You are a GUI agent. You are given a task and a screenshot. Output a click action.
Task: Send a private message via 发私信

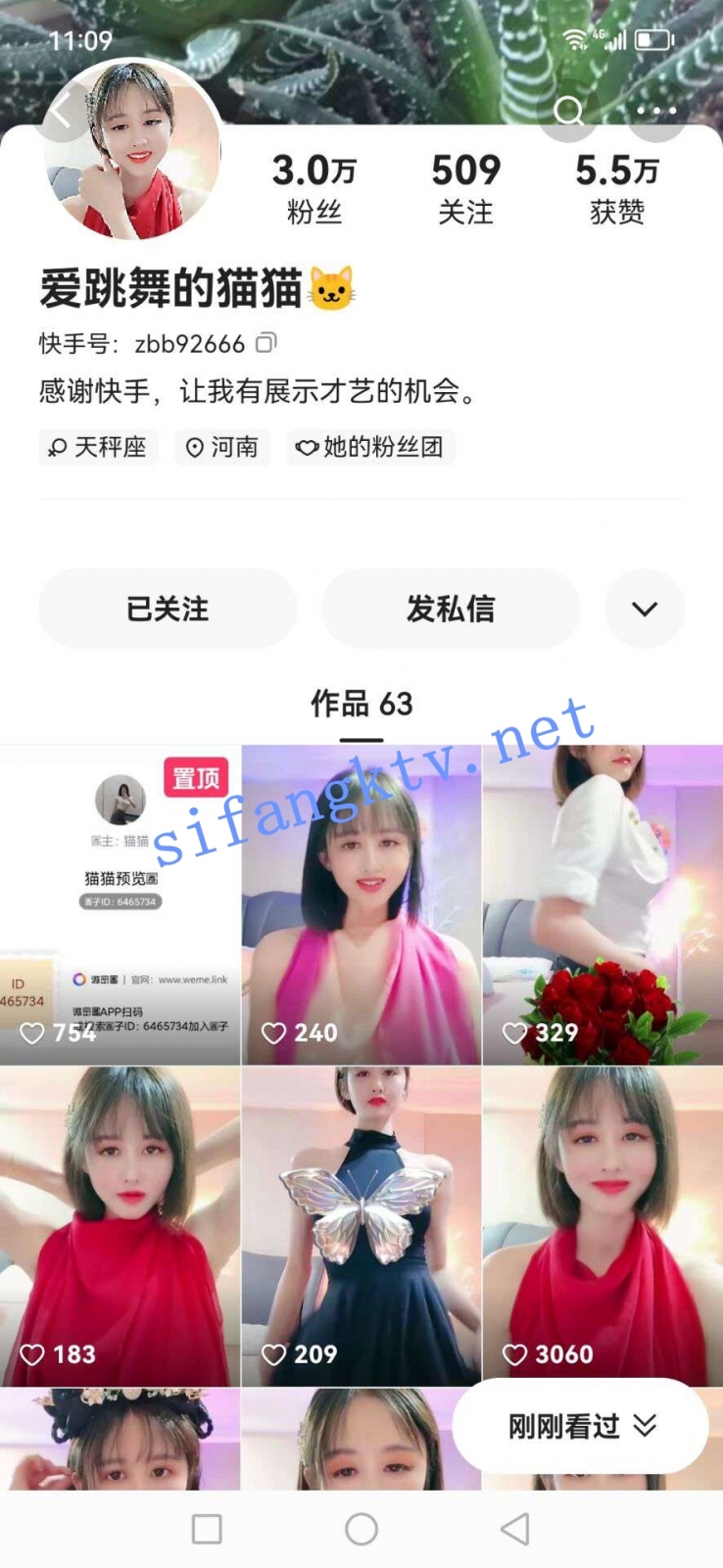coord(451,609)
